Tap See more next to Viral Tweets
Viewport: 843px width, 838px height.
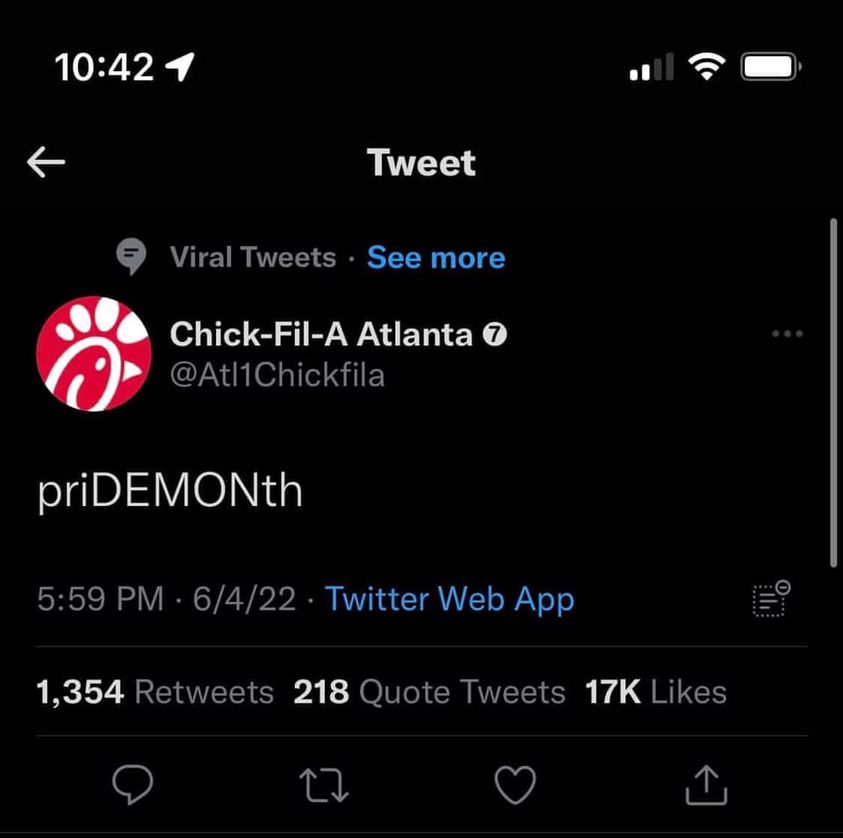coord(436,258)
